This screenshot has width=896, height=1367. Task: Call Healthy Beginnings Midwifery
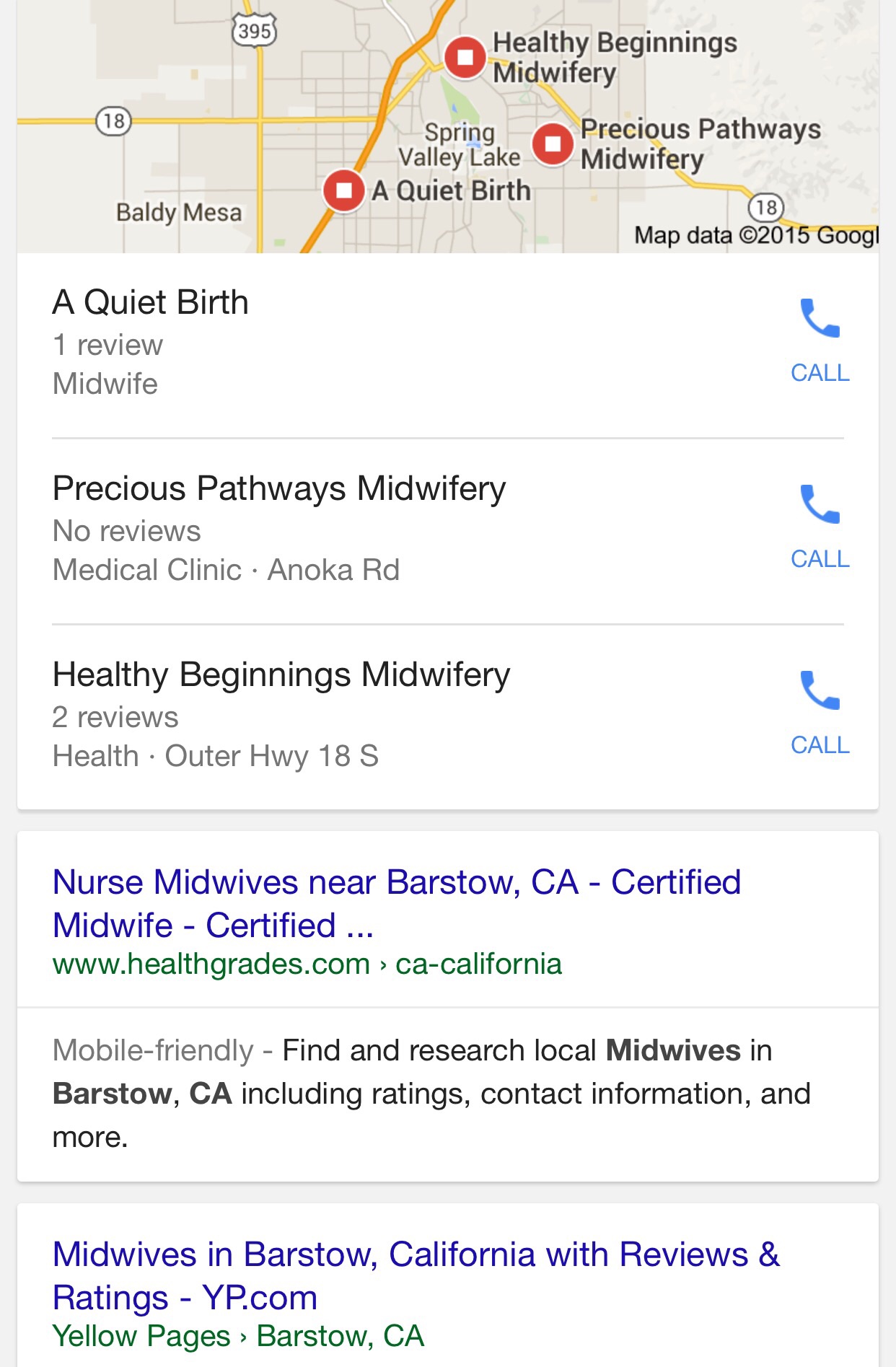pyautogui.click(x=820, y=711)
